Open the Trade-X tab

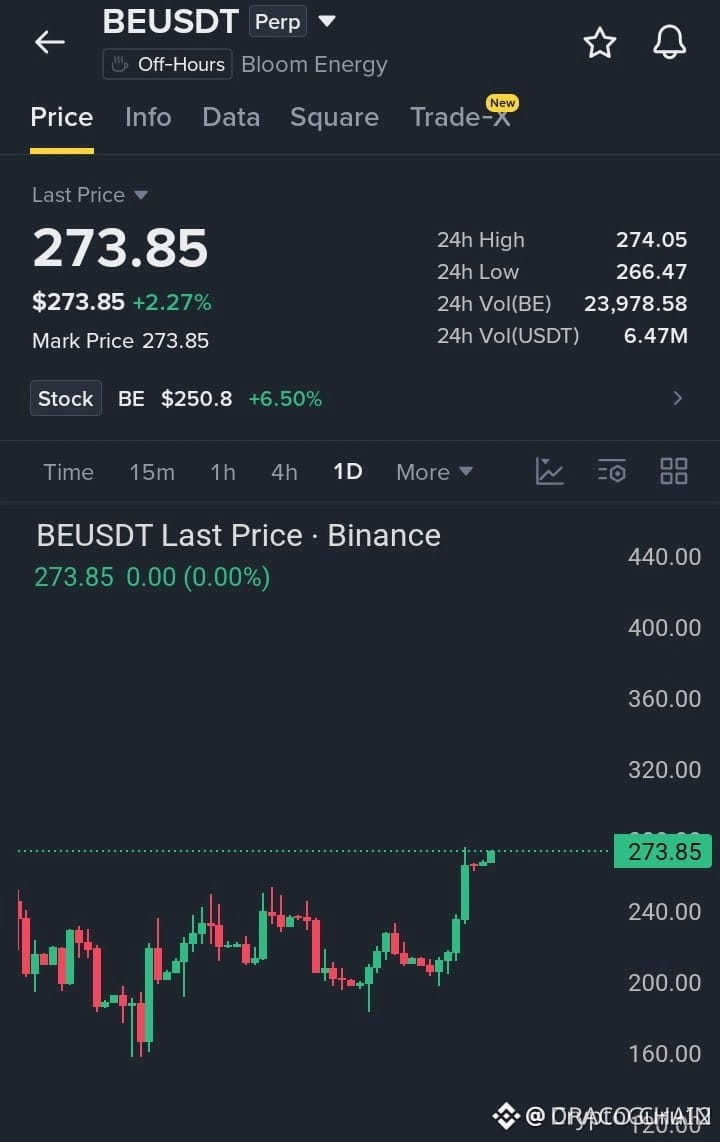[x=460, y=117]
